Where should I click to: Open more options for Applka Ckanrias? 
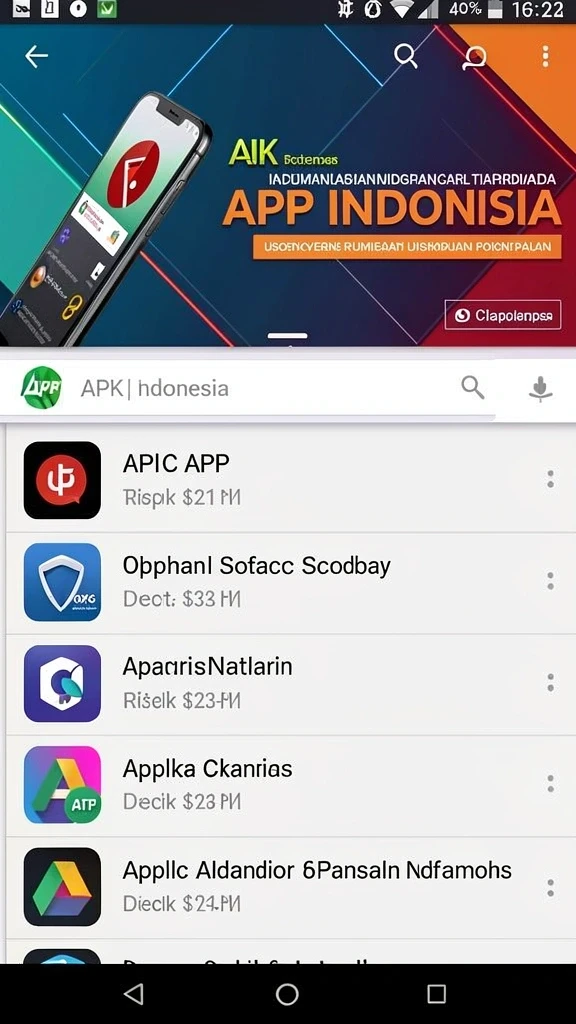[x=551, y=784]
